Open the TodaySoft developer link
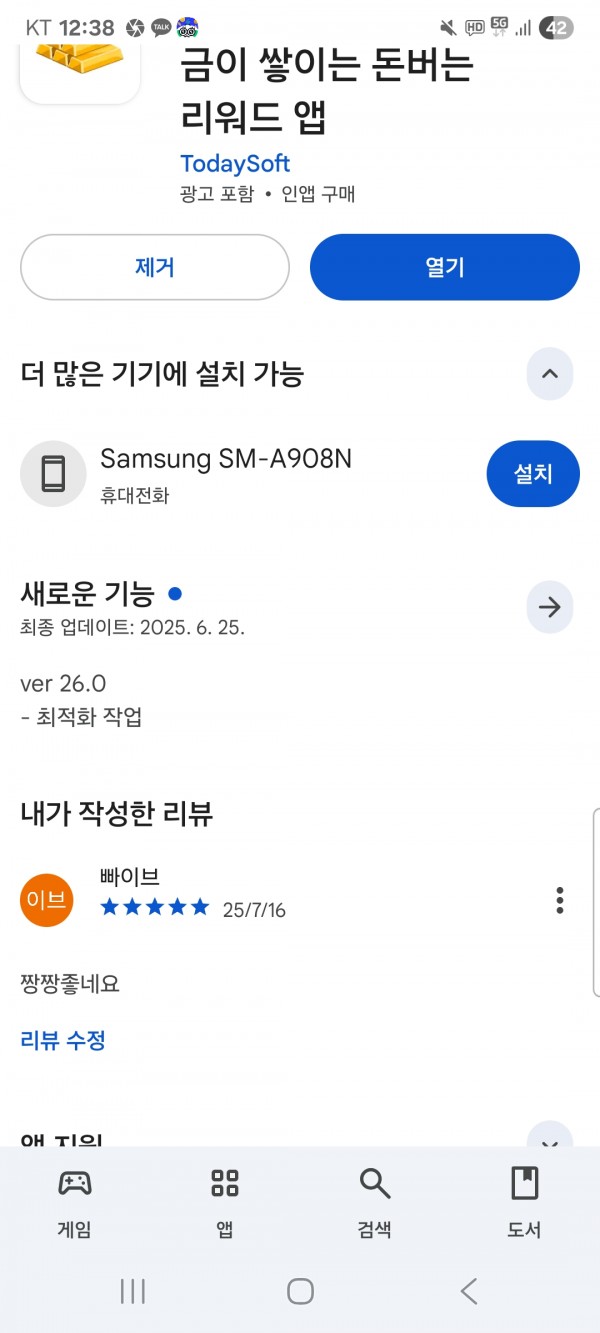Image resolution: width=600 pixels, height=1333 pixels. click(235, 163)
